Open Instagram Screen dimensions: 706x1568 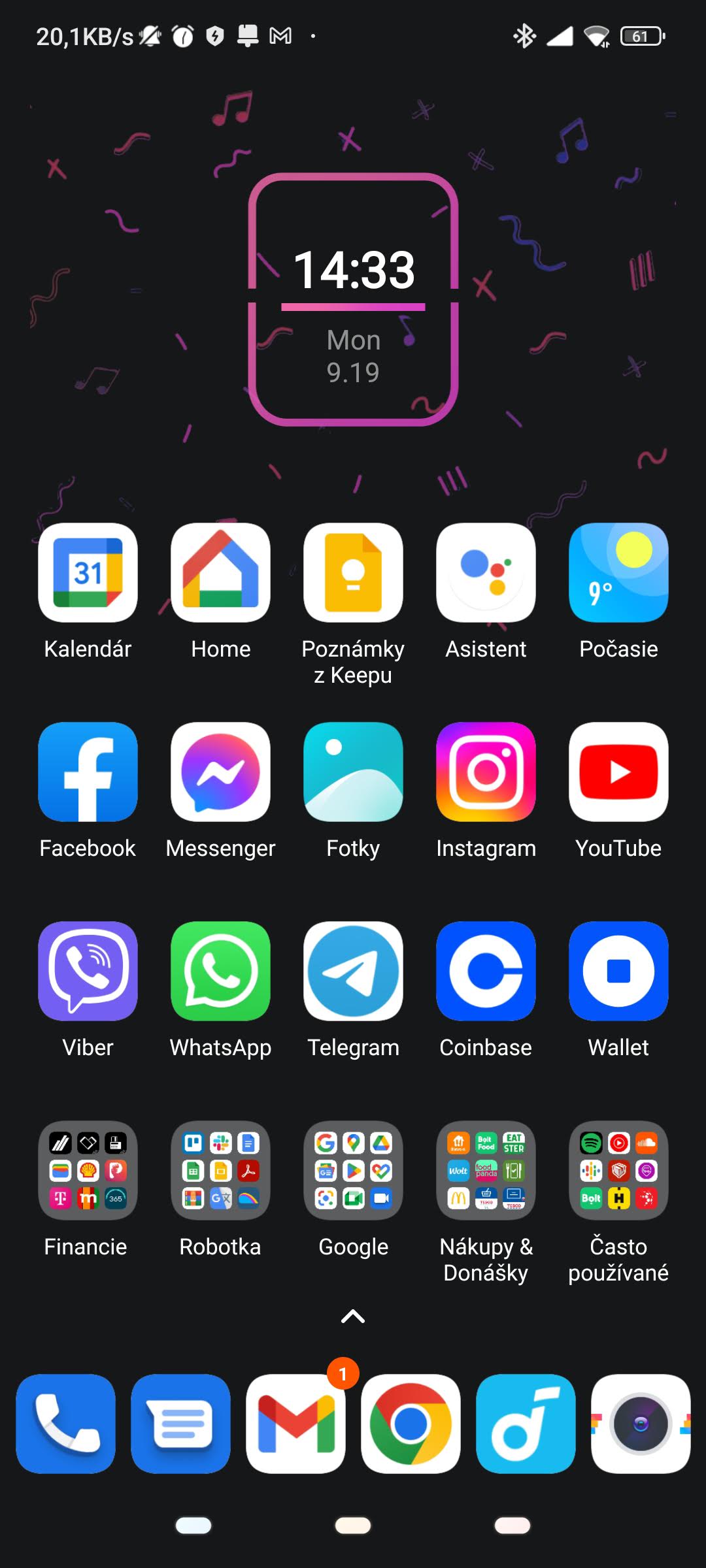click(486, 772)
